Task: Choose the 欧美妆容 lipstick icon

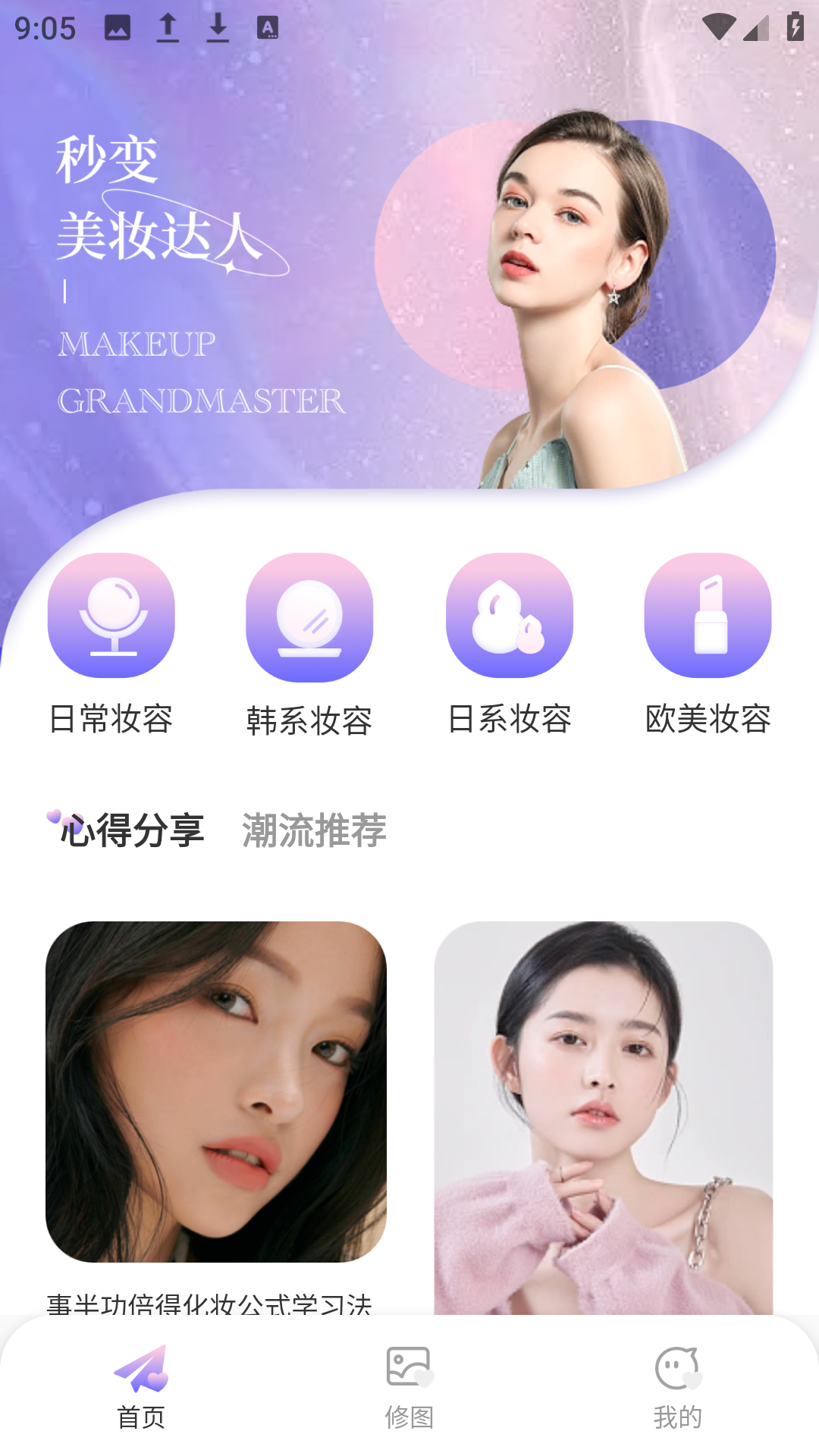Action: (x=708, y=617)
